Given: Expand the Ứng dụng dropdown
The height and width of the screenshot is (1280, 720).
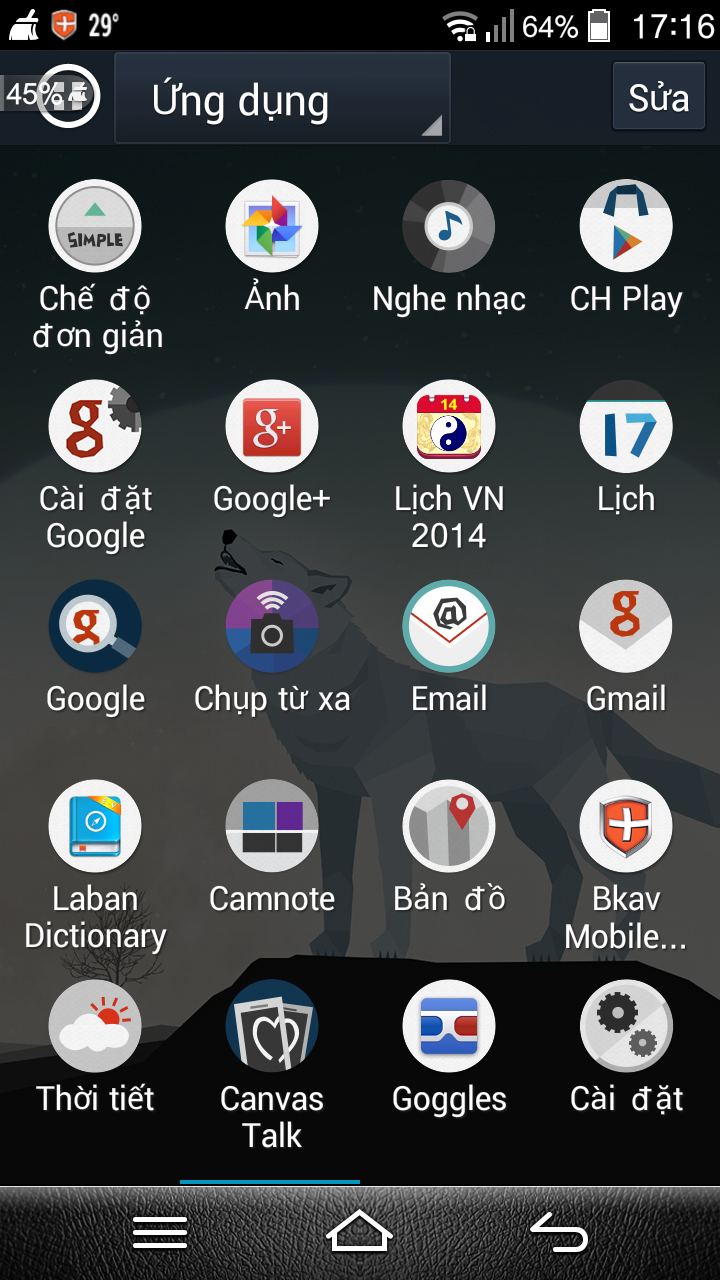Looking at the screenshot, I should (282, 100).
